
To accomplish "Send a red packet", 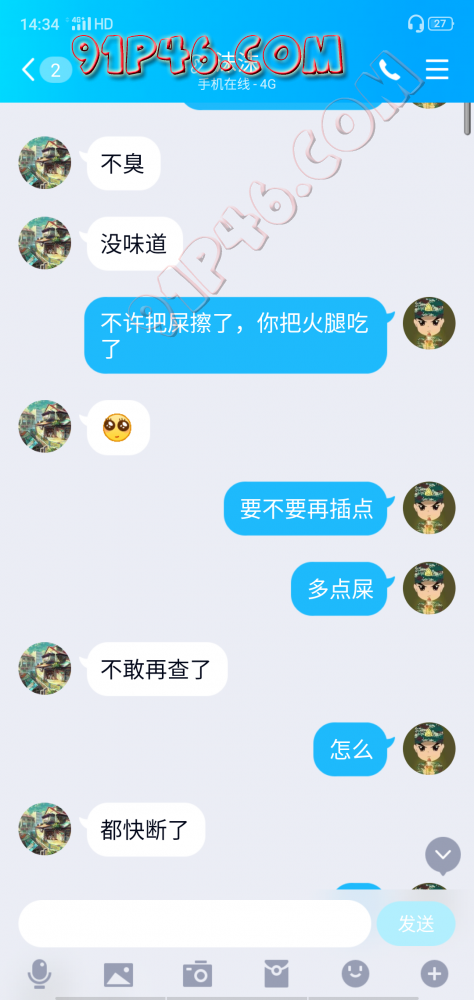I will 276,973.
